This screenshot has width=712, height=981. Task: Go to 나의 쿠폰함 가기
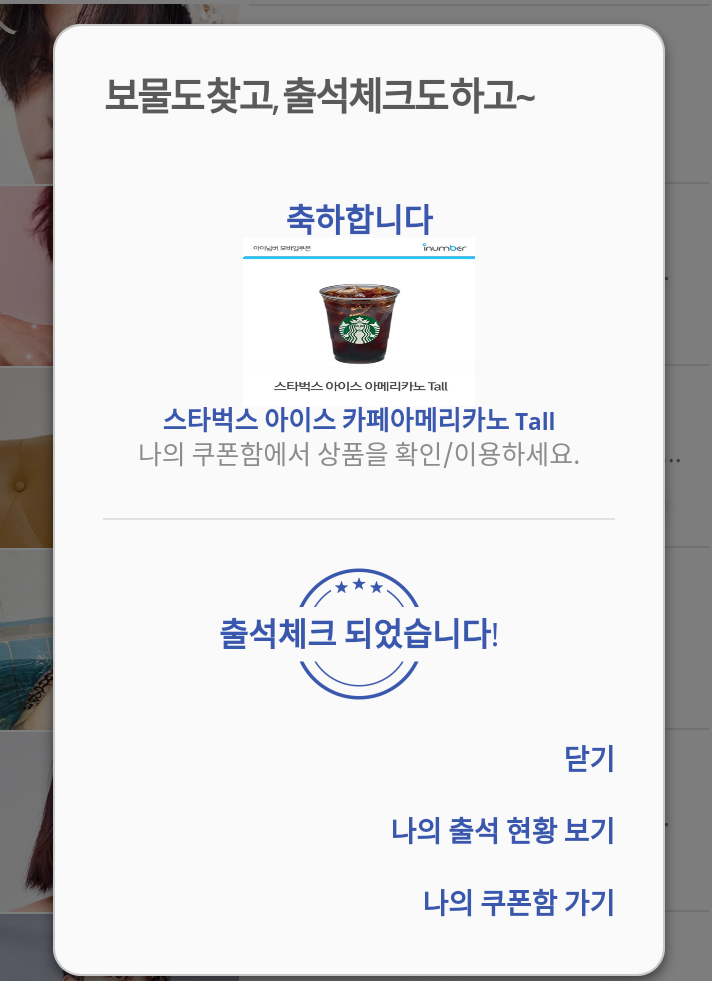518,902
